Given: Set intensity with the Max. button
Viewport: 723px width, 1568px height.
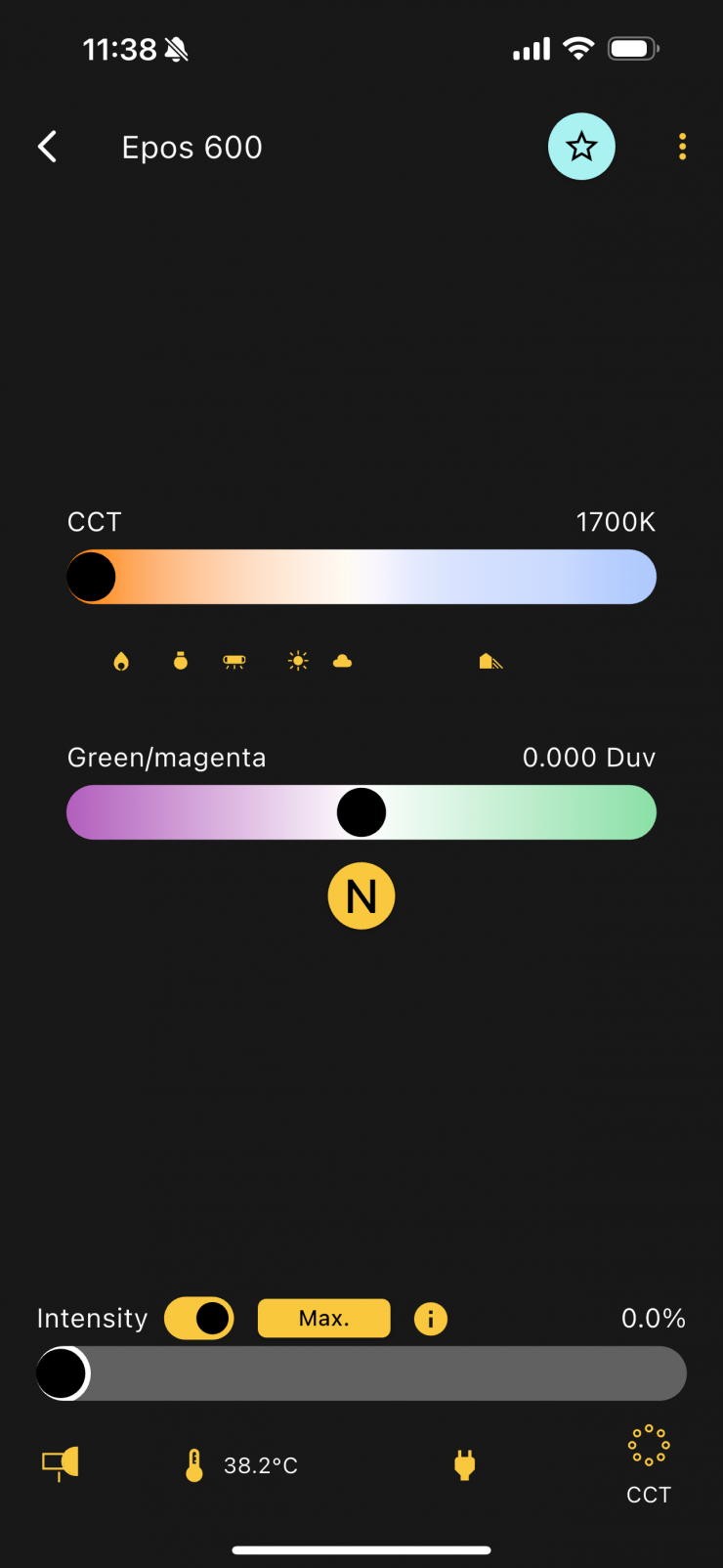Looking at the screenshot, I should coord(323,1318).
